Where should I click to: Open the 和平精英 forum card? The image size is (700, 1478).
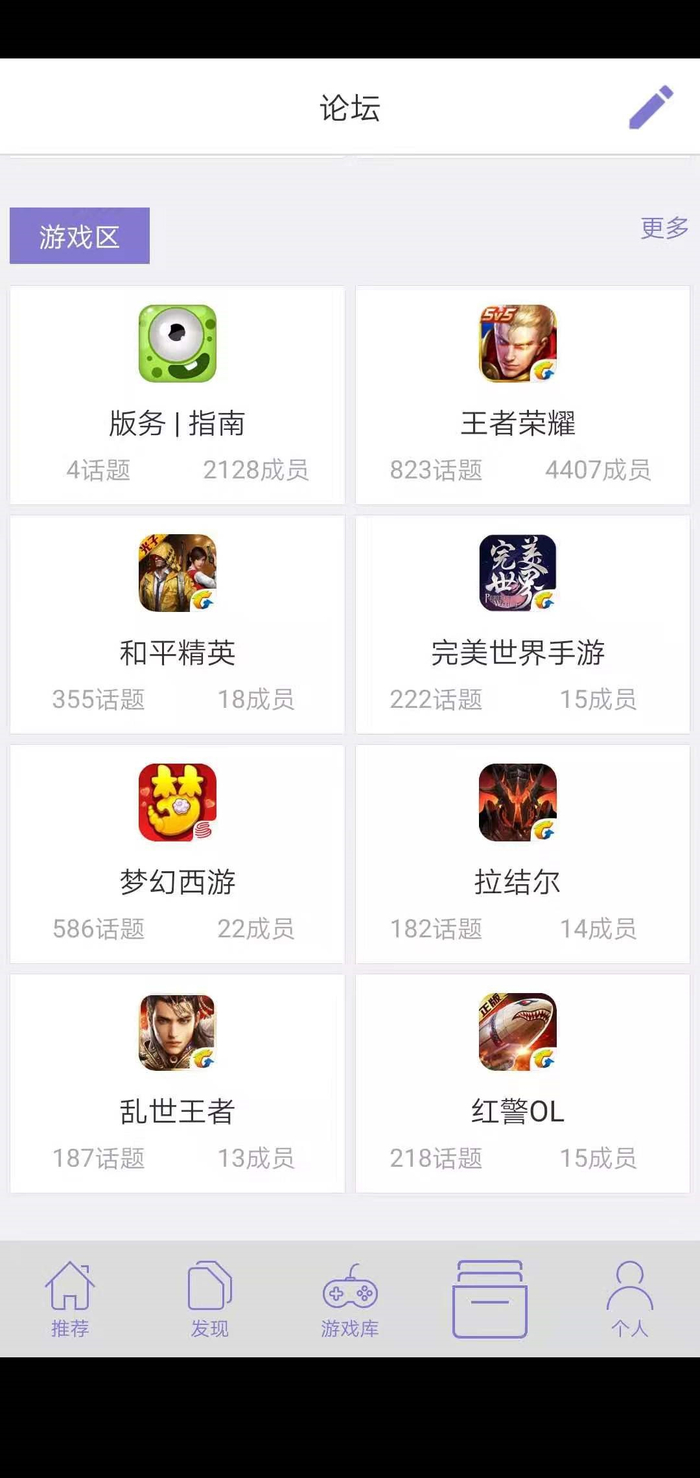[x=177, y=624]
